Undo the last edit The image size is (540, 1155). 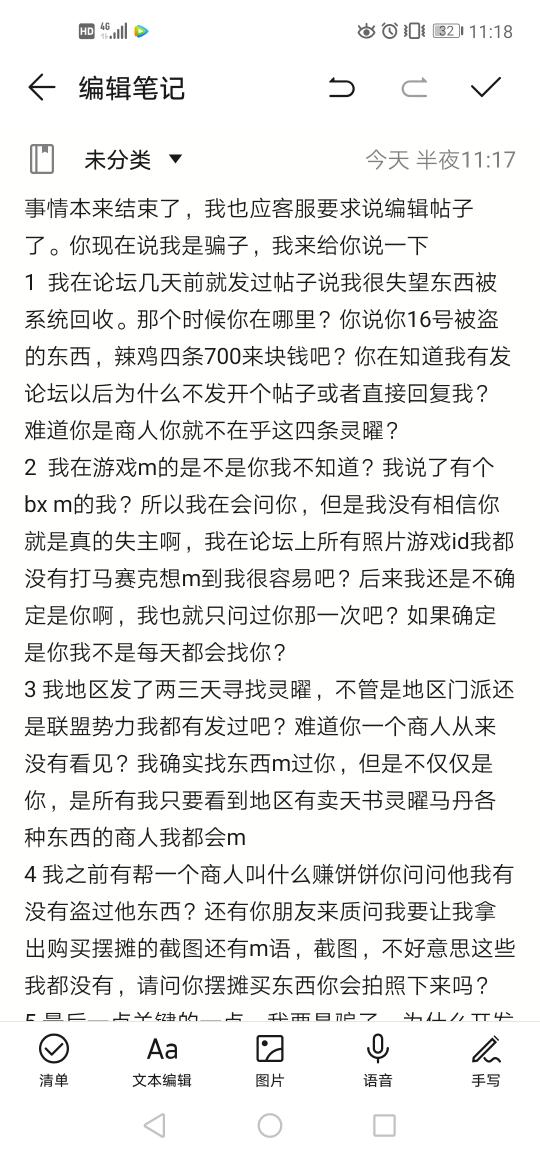pos(341,88)
